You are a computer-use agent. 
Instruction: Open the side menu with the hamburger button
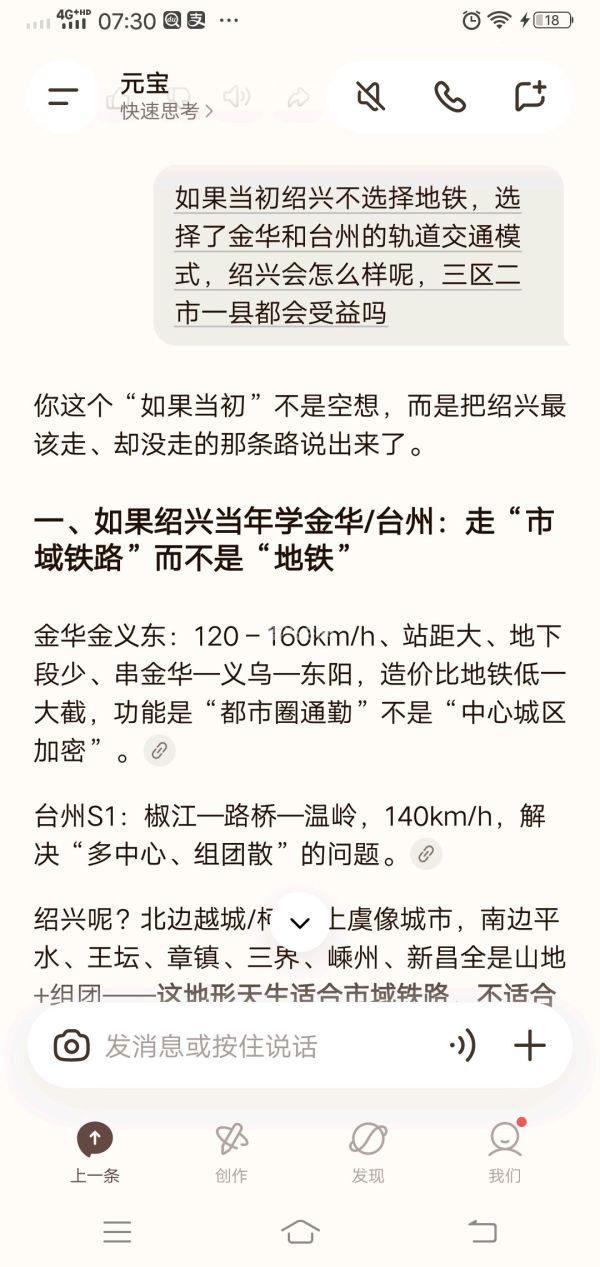[x=63, y=97]
